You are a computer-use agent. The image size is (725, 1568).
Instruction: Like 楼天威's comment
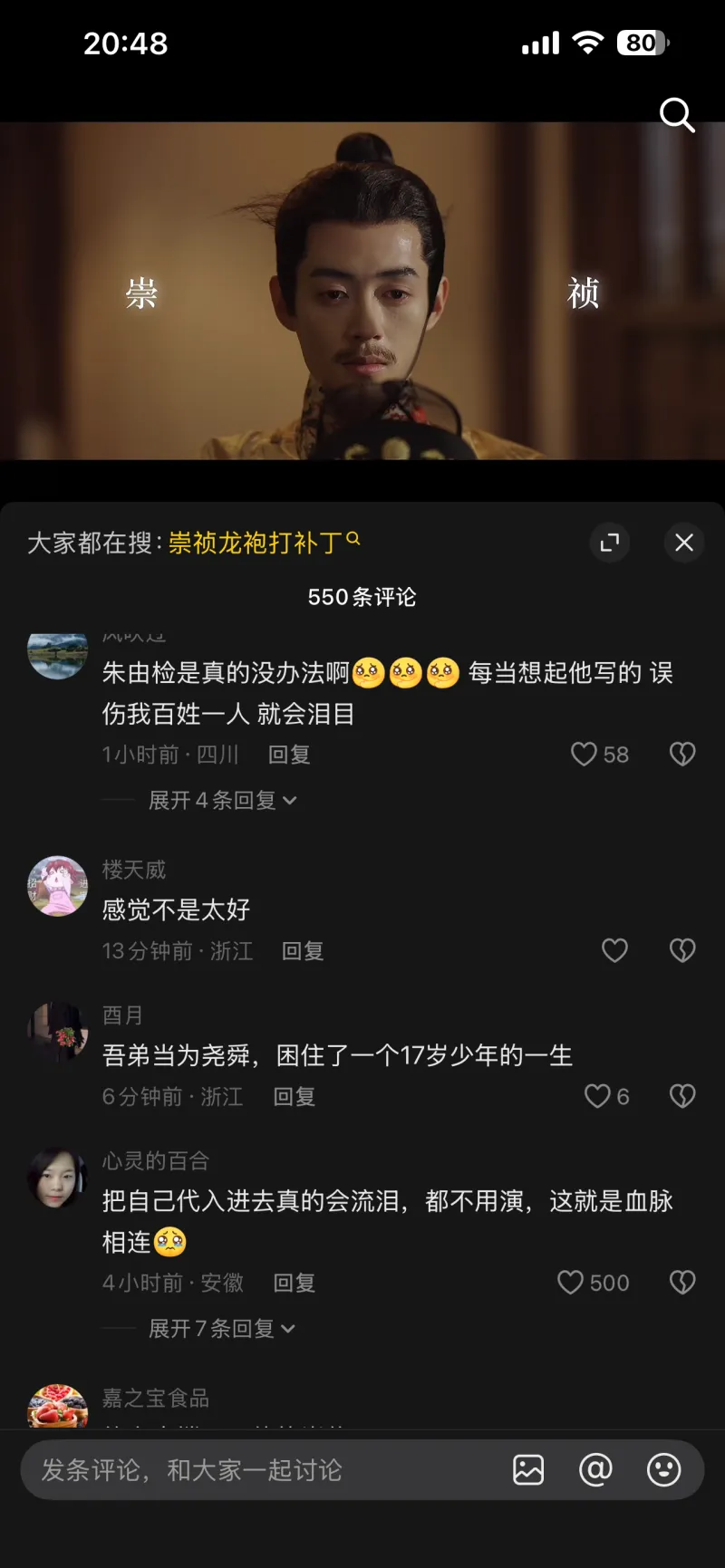click(614, 950)
